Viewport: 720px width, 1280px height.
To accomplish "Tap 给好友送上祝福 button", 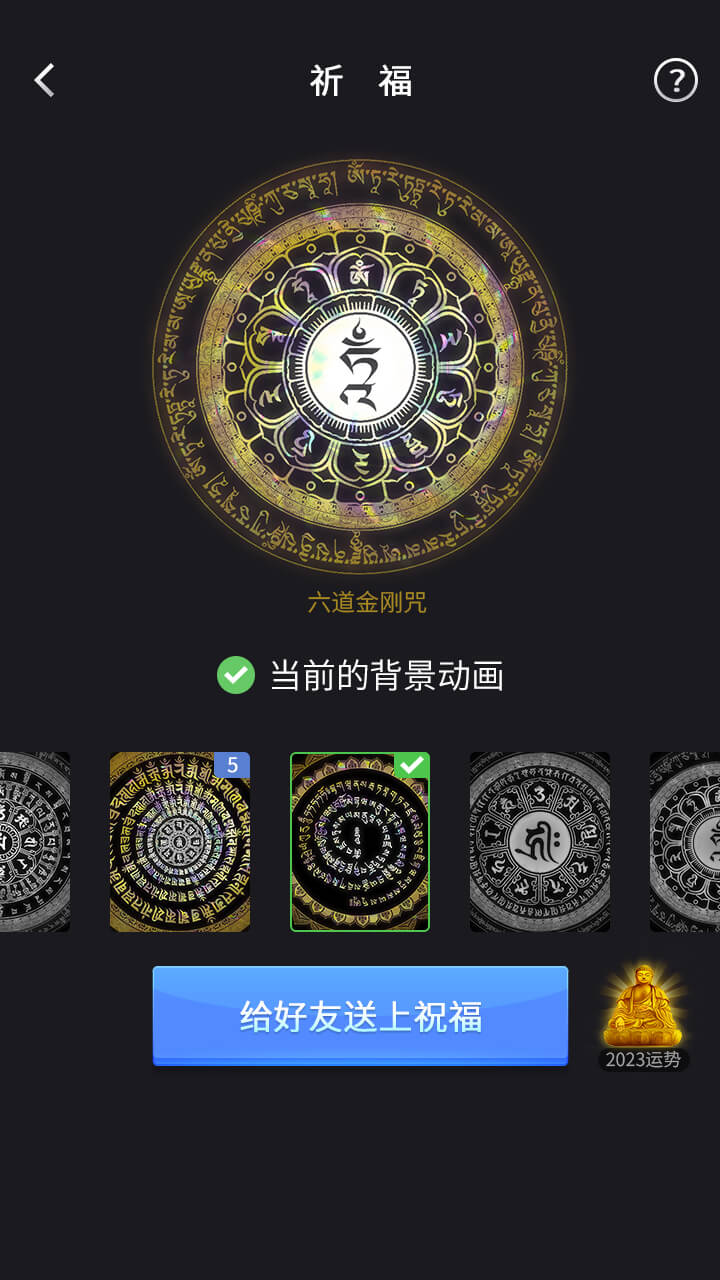I will click(x=360, y=1016).
